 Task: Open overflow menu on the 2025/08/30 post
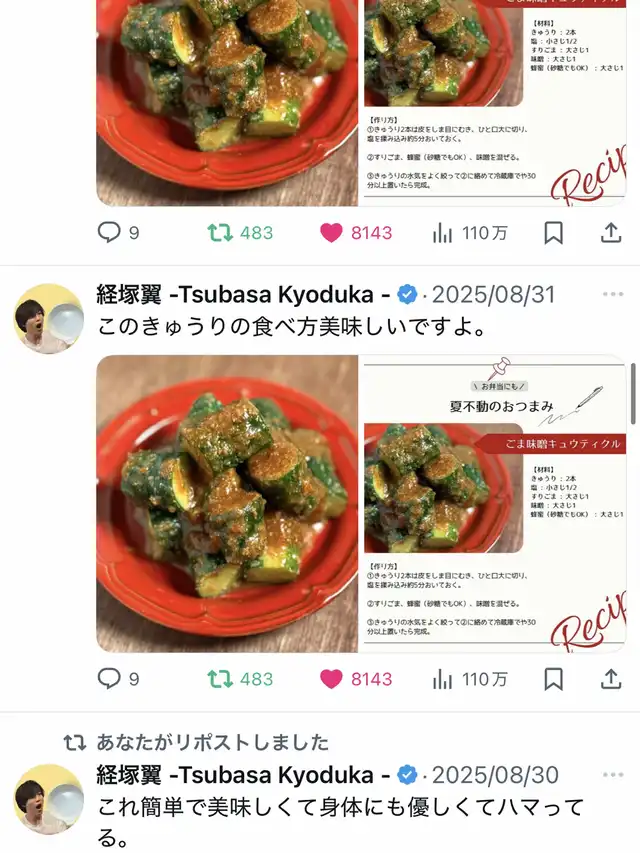pyautogui.click(x=613, y=775)
